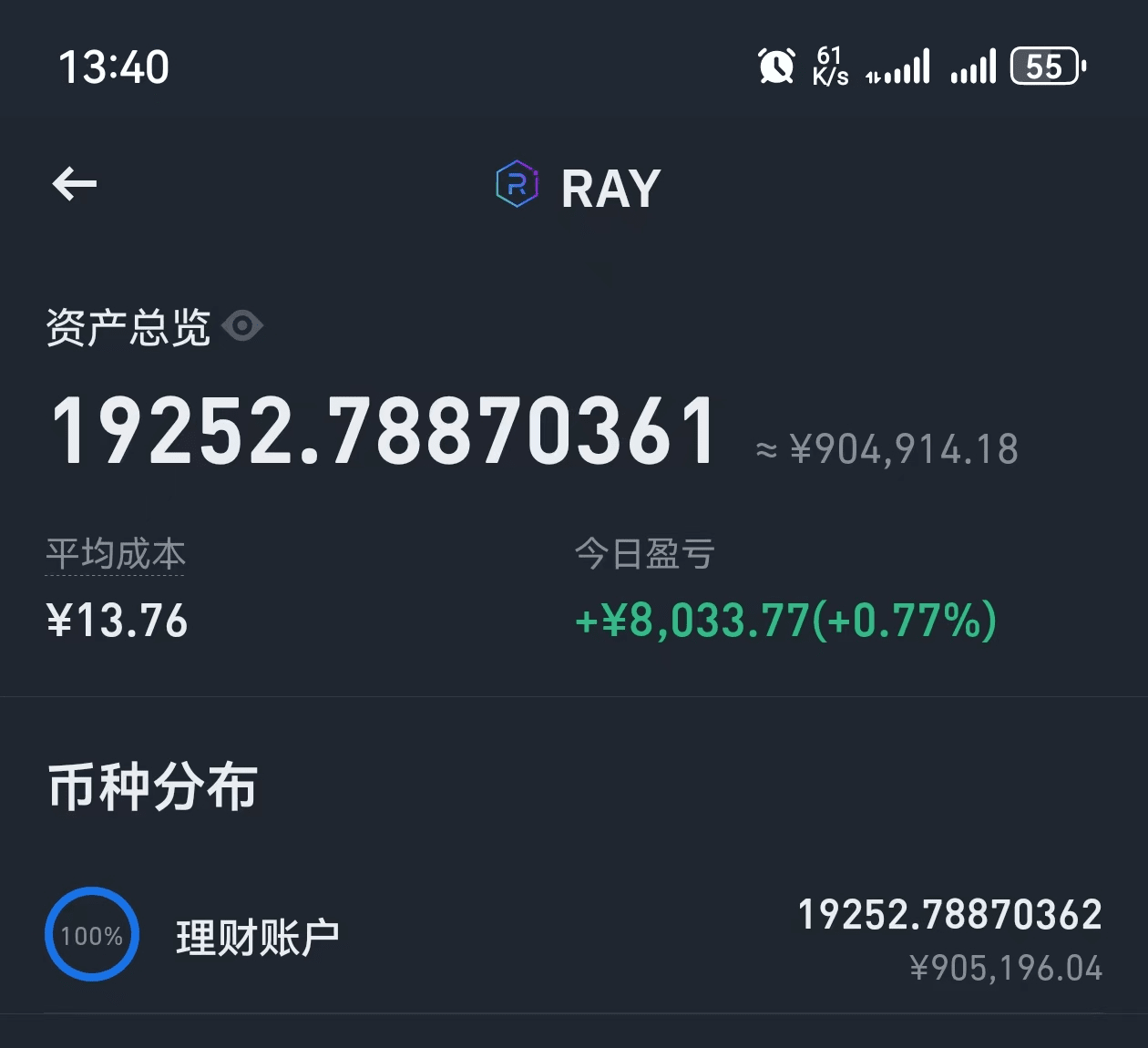The height and width of the screenshot is (1048, 1148).
Task: Go back using the arrow icon
Action: coord(75,185)
